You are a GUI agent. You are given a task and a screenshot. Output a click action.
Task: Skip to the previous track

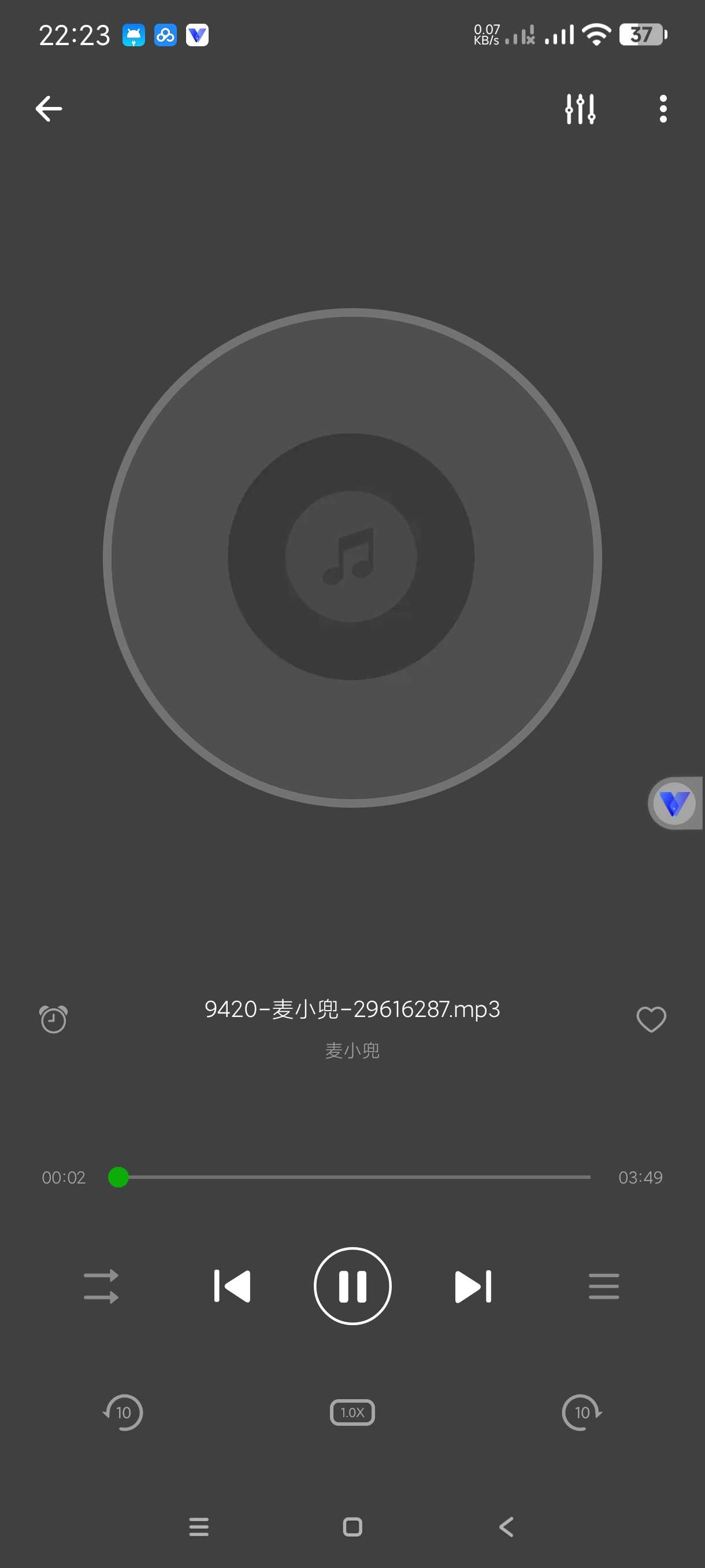click(x=232, y=1286)
